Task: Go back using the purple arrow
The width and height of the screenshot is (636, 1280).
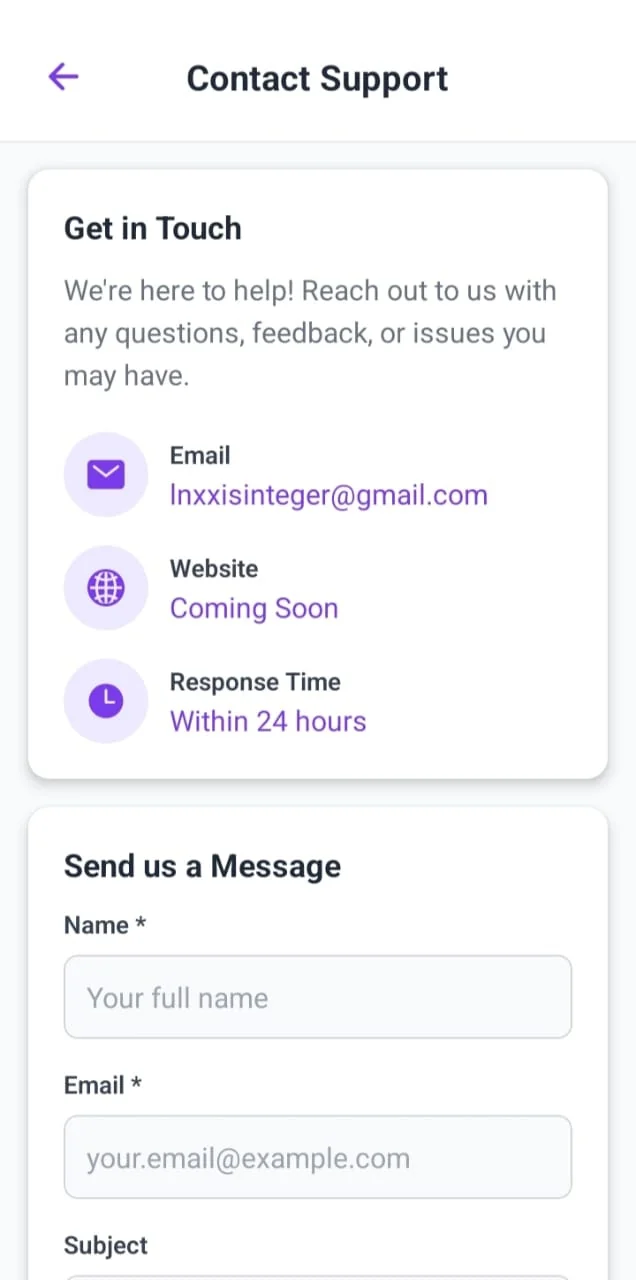Action: [x=63, y=77]
